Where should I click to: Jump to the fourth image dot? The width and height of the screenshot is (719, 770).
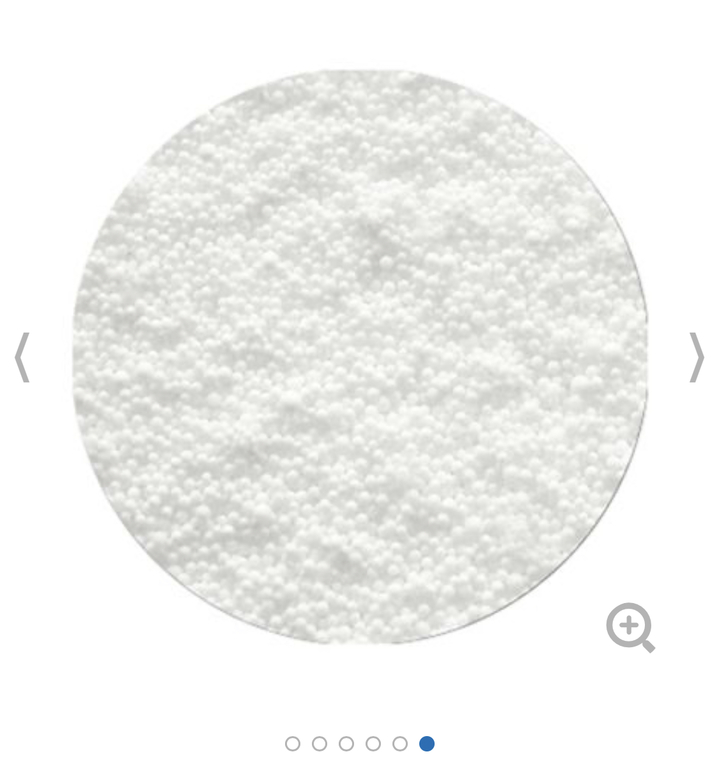click(373, 744)
